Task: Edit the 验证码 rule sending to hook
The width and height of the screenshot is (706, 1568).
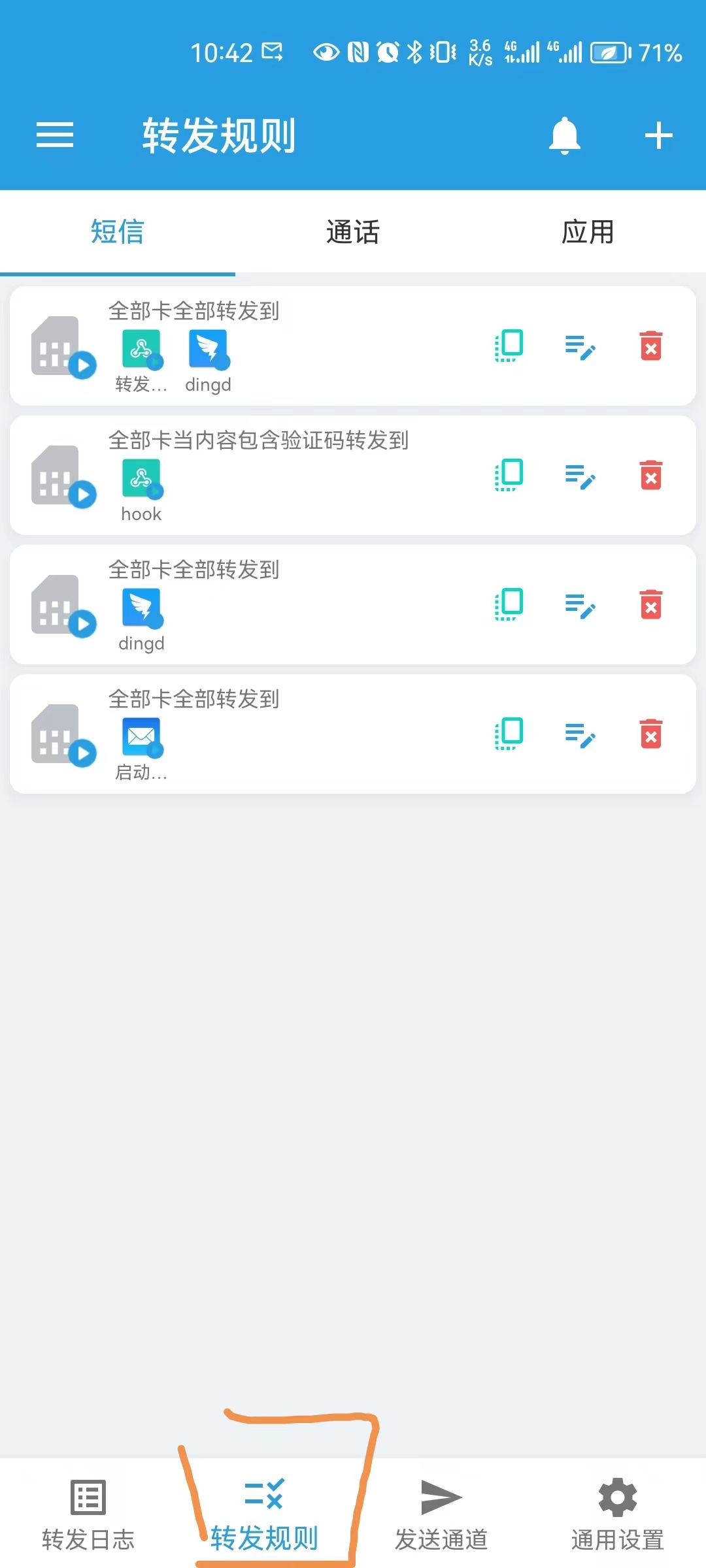Action: 580,476
